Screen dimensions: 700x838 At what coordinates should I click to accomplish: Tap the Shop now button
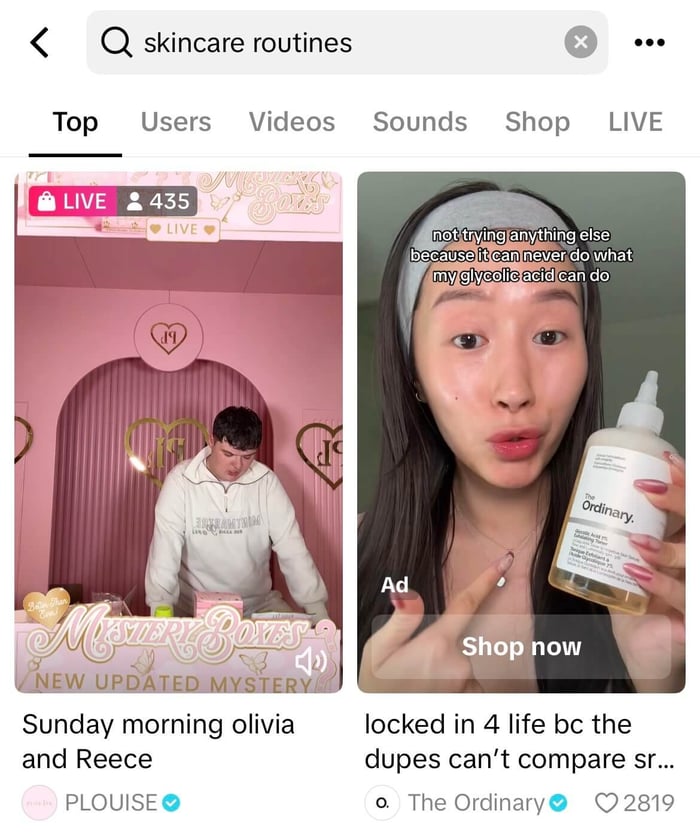pyautogui.click(x=521, y=647)
